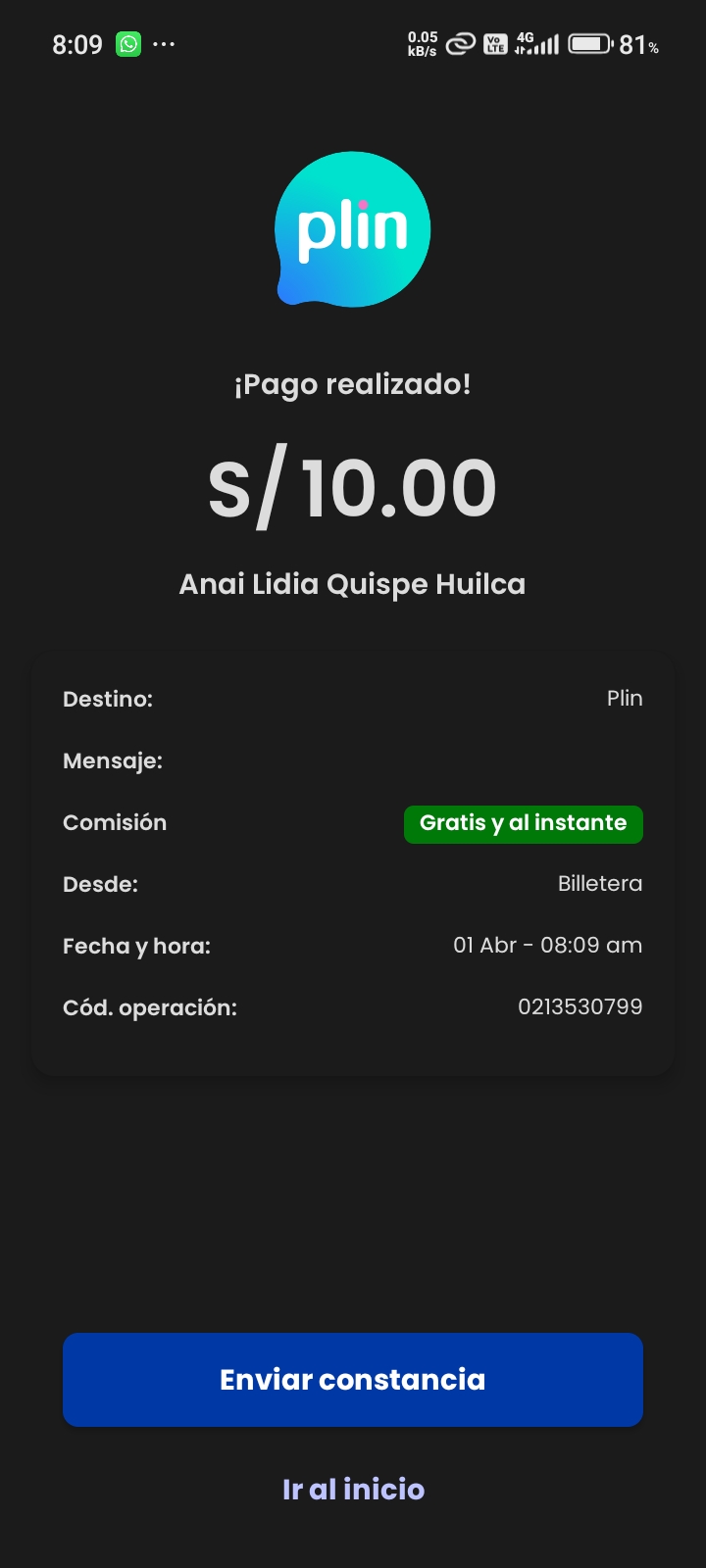Tap the Enviar constancia button
The height and width of the screenshot is (1568, 706).
(353, 1379)
